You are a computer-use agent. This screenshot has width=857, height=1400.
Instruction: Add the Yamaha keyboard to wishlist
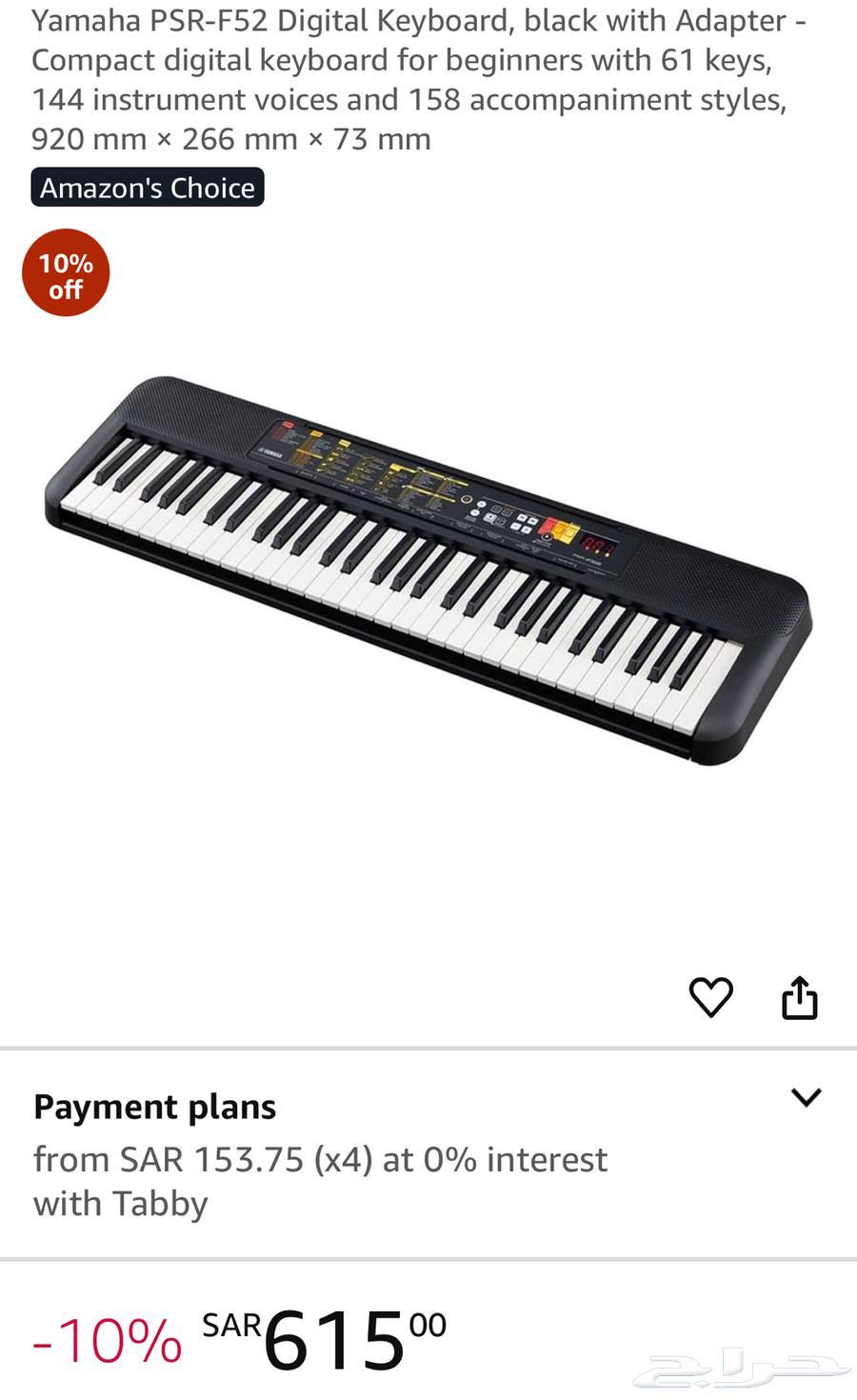[710, 997]
